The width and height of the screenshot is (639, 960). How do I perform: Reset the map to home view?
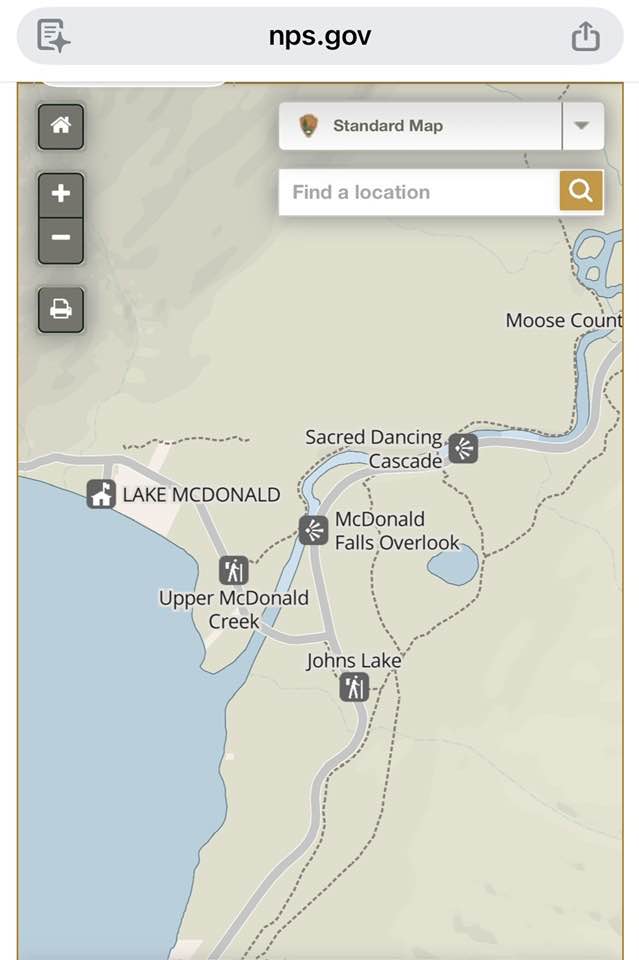61,126
